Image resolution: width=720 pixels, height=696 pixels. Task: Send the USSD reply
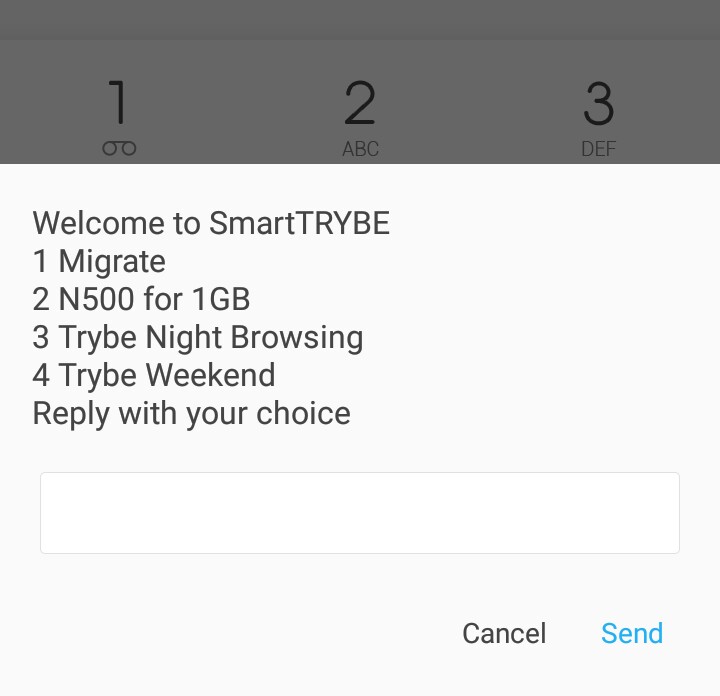click(631, 633)
